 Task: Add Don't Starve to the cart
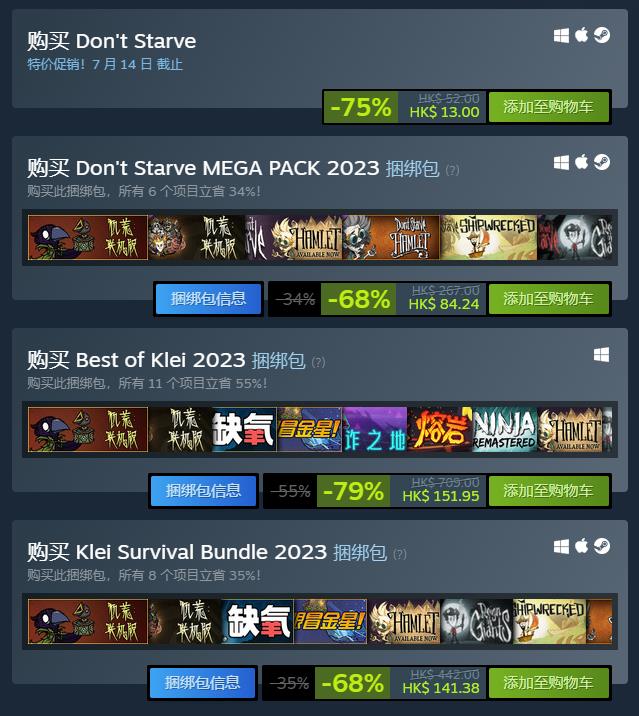click(548, 107)
